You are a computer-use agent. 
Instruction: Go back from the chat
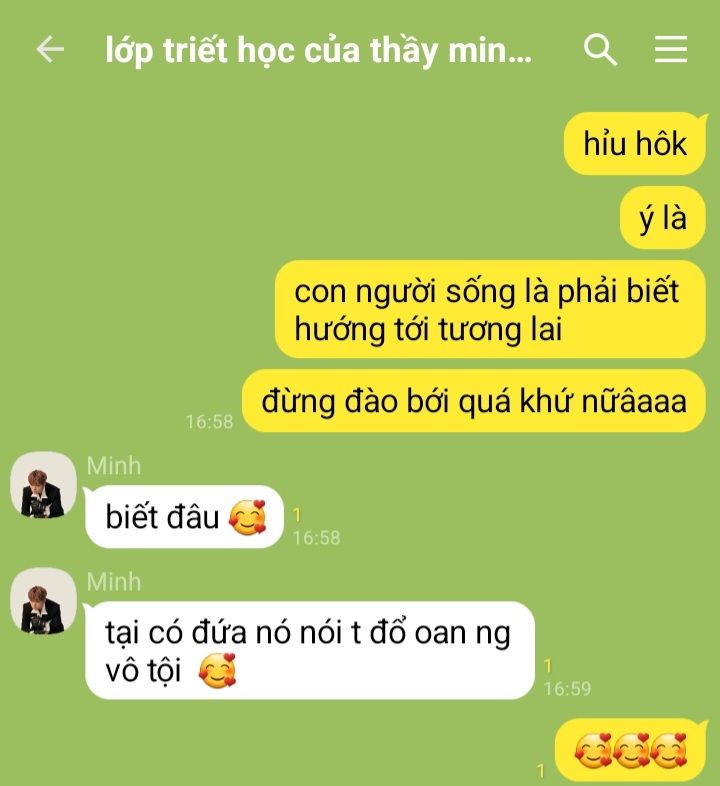(x=50, y=49)
